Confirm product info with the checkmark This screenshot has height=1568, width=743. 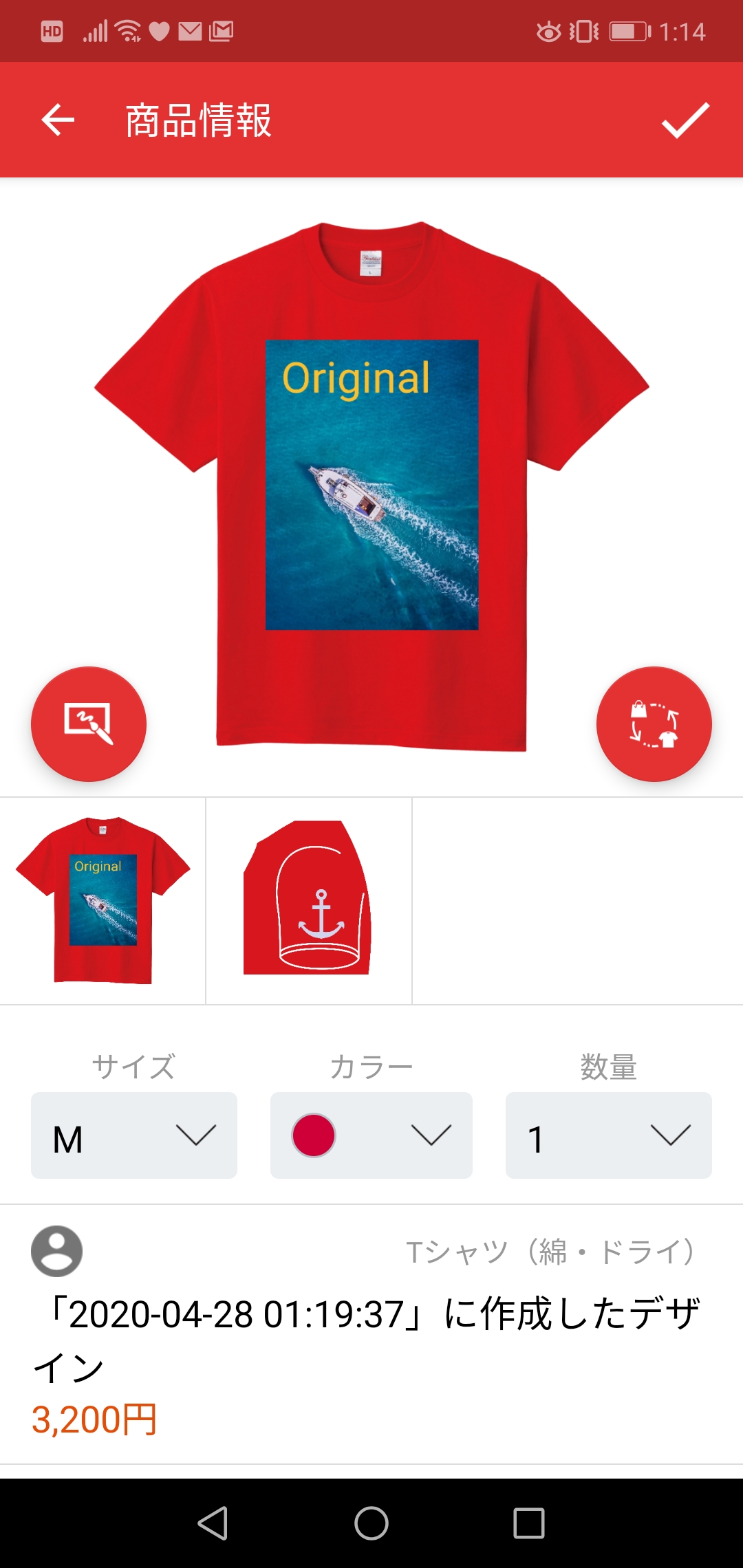point(685,120)
